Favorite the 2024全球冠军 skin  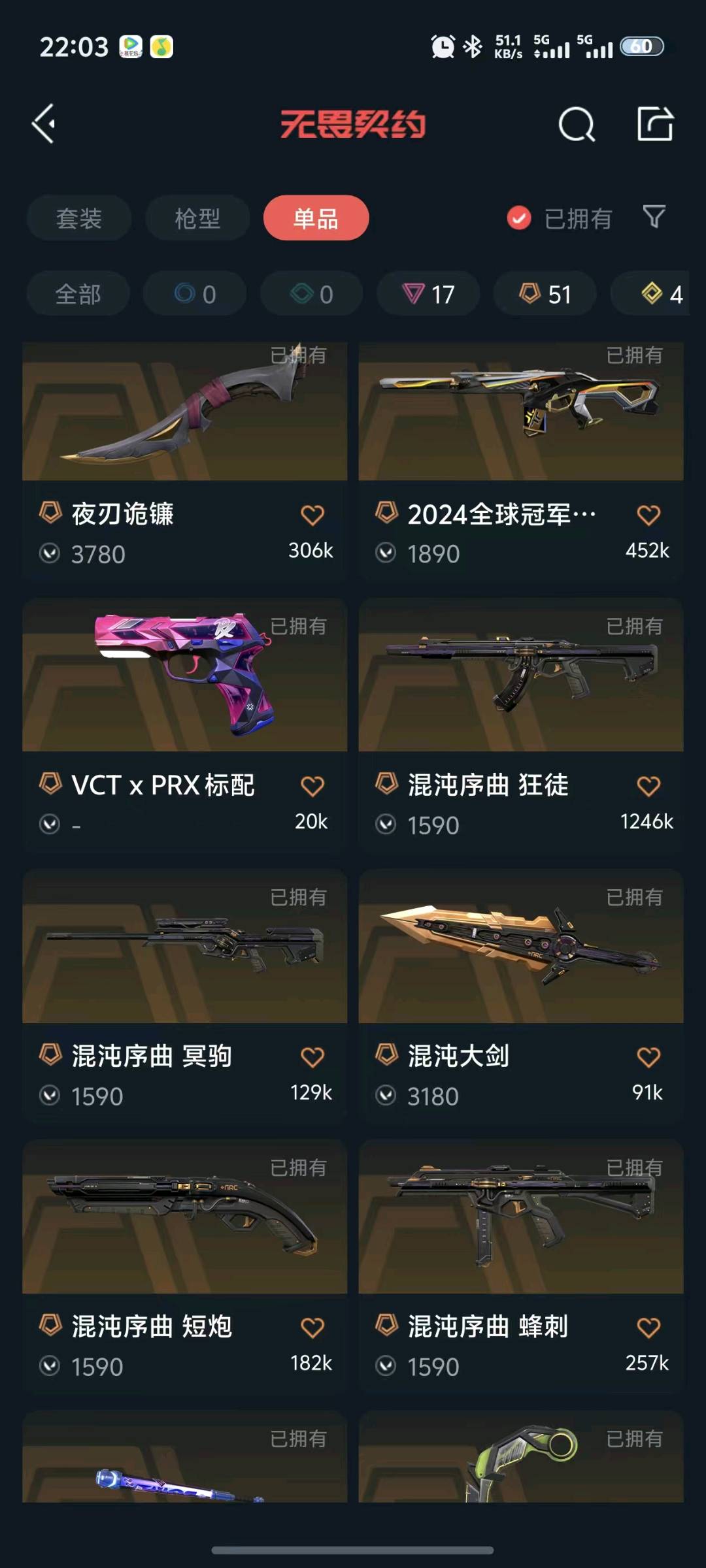coord(648,515)
